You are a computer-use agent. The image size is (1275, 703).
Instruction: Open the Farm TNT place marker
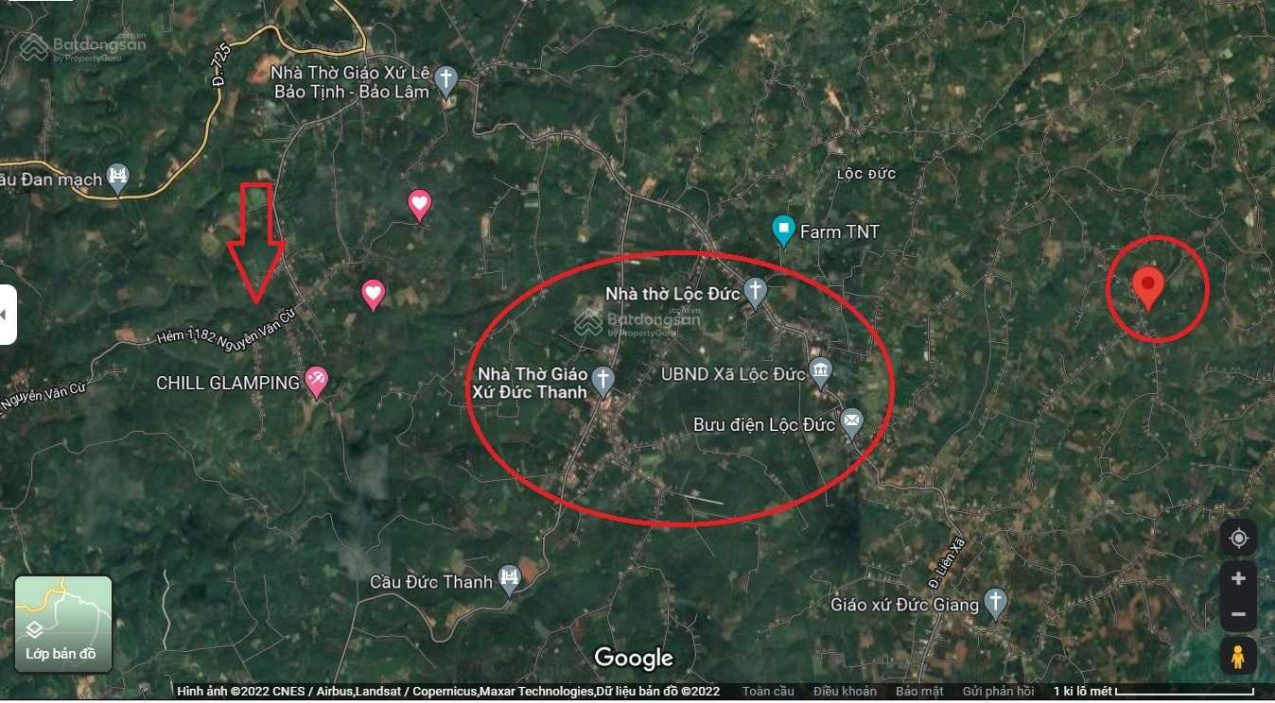pyautogui.click(x=784, y=231)
